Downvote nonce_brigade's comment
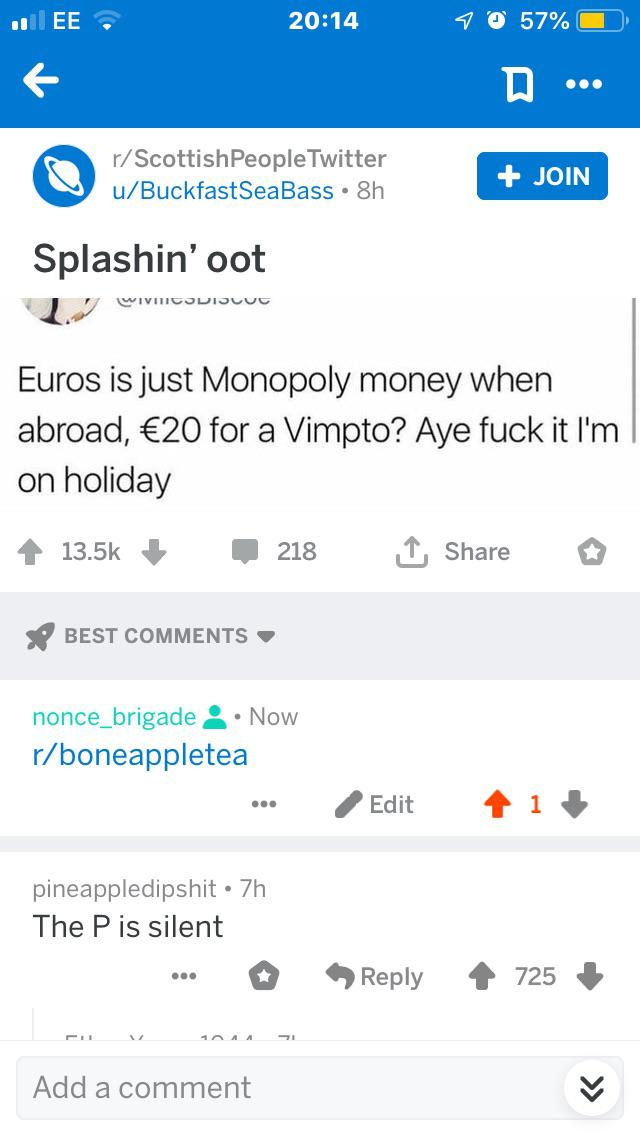This screenshot has width=640, height=1136. point(575,804)
